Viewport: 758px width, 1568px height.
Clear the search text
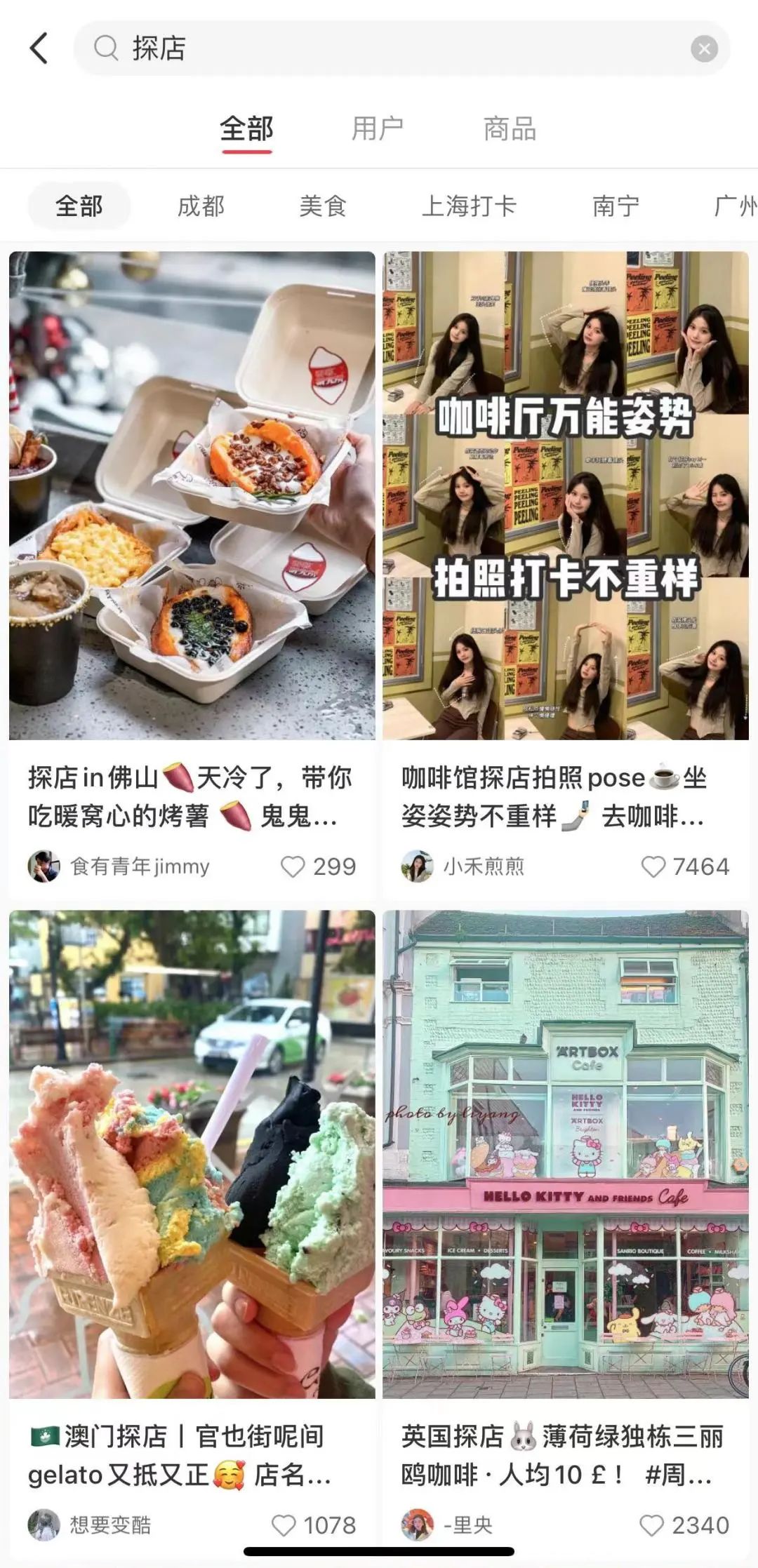[x=703, y=48]
